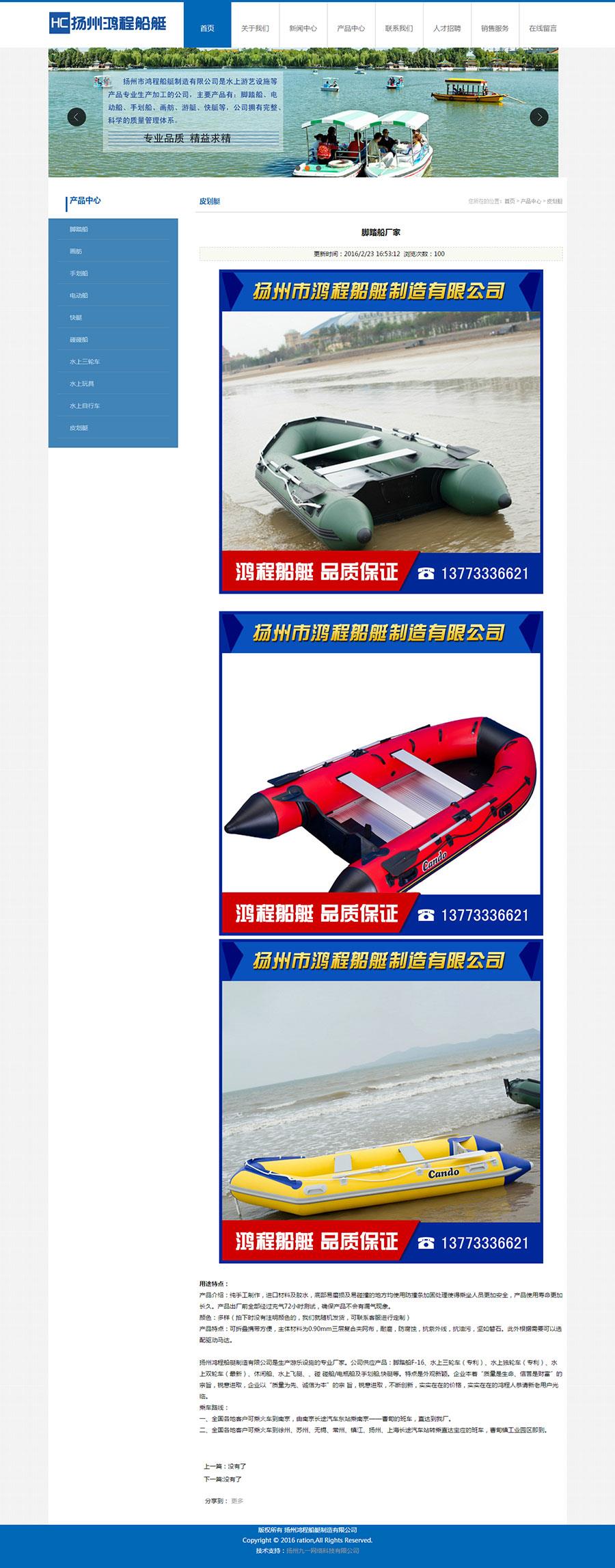The height and width of the screenshot is (1568, 615).
Task: Open the 联系我们 page
Action: coord(398,29)
